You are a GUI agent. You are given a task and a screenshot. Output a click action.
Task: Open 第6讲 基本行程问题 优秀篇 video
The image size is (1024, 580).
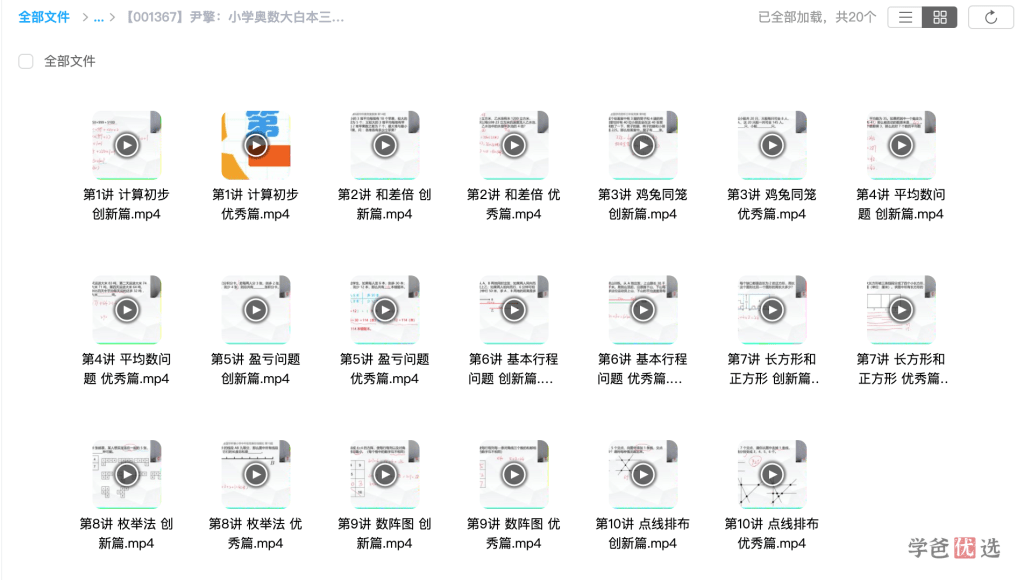[x=643, y=310]
